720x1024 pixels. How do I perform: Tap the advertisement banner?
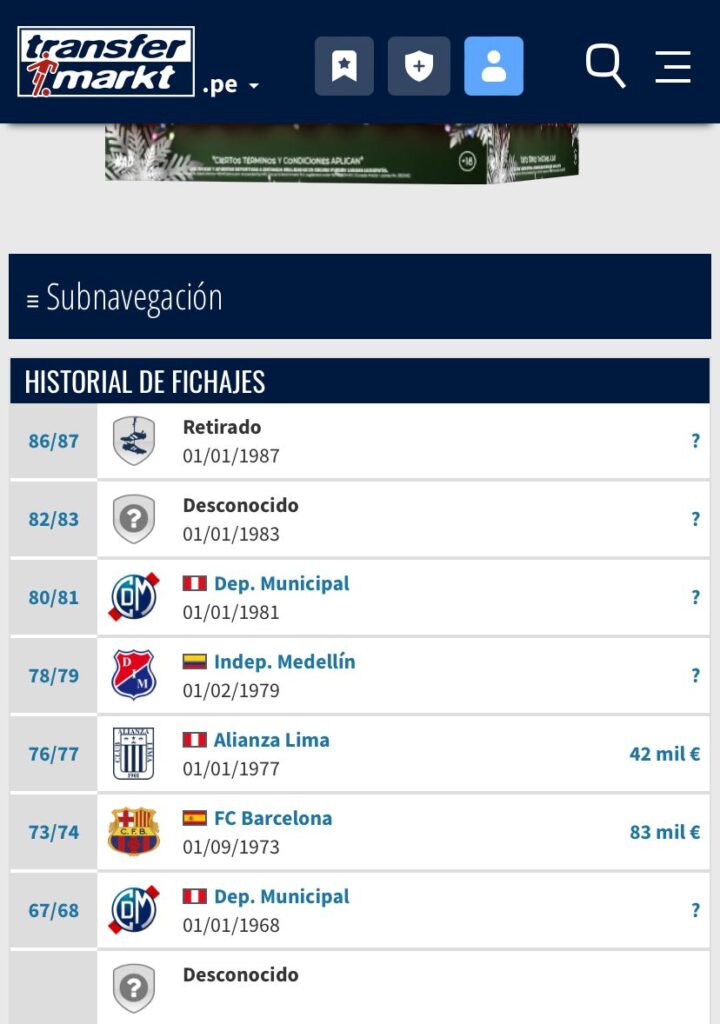click(341, 153)
